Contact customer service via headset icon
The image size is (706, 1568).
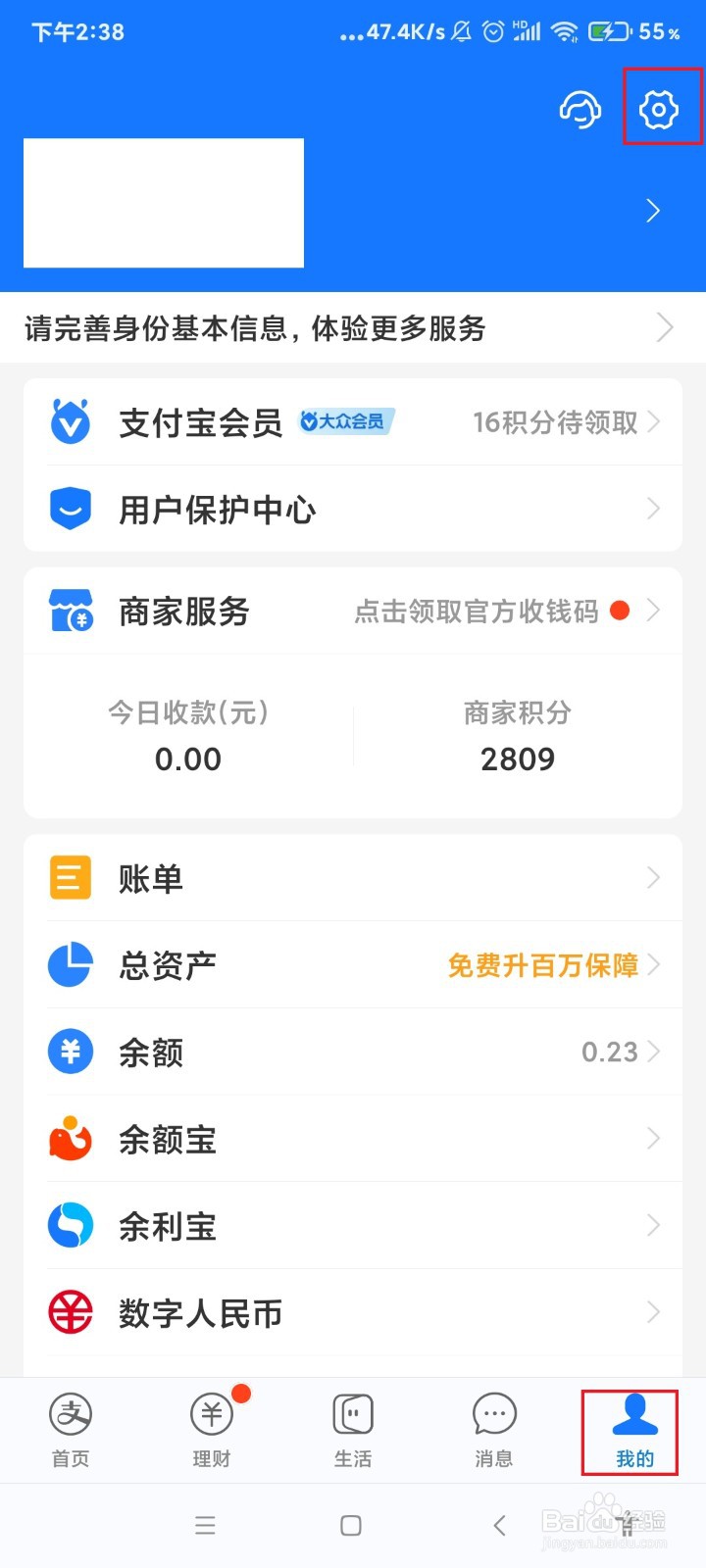[580, 109]
